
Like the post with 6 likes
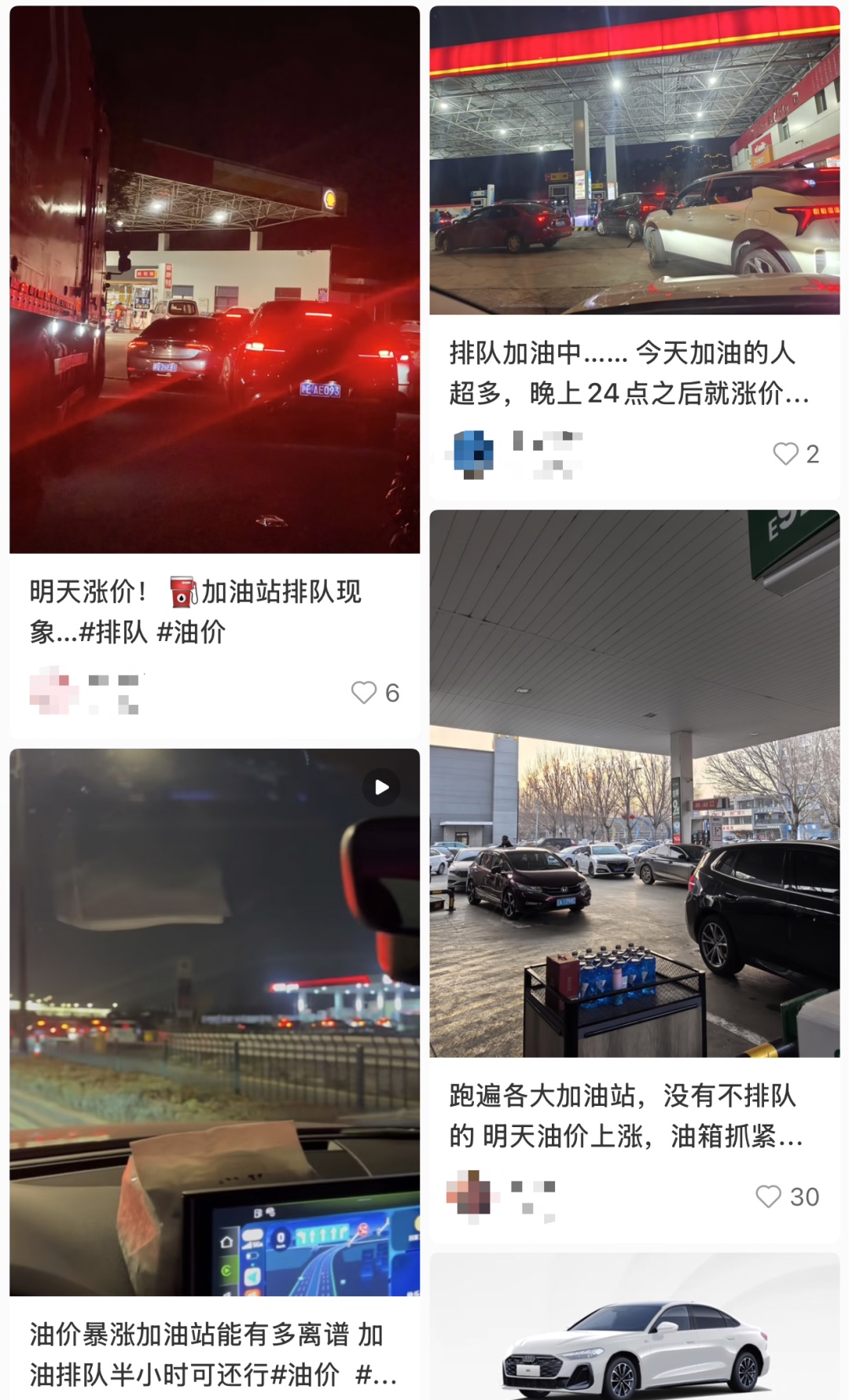click(x=363, y=692)
